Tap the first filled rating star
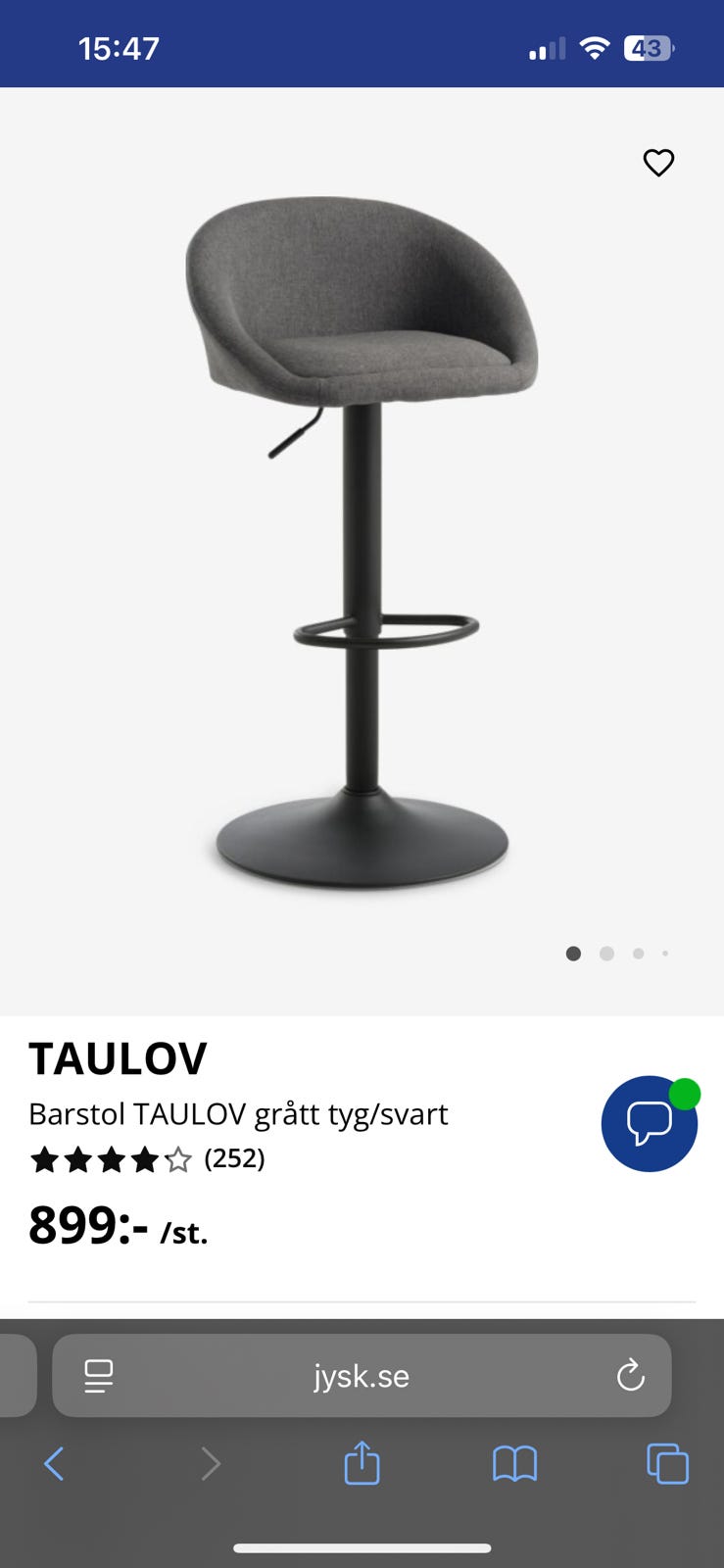Image resolution: width=724 pixels, height=1568 pixels. click(46, 1159)
